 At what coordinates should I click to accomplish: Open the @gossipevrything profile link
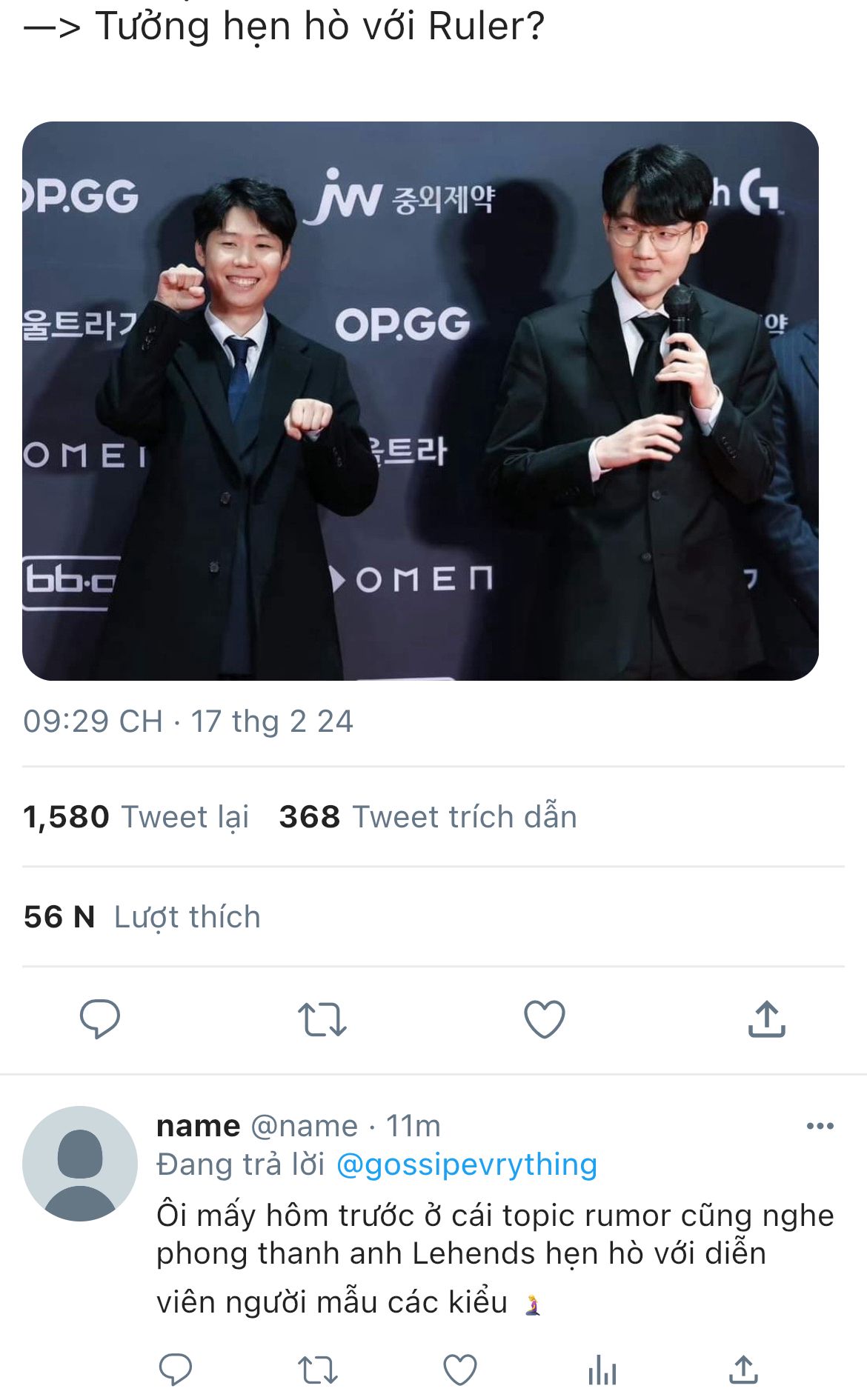(467, 1164)
